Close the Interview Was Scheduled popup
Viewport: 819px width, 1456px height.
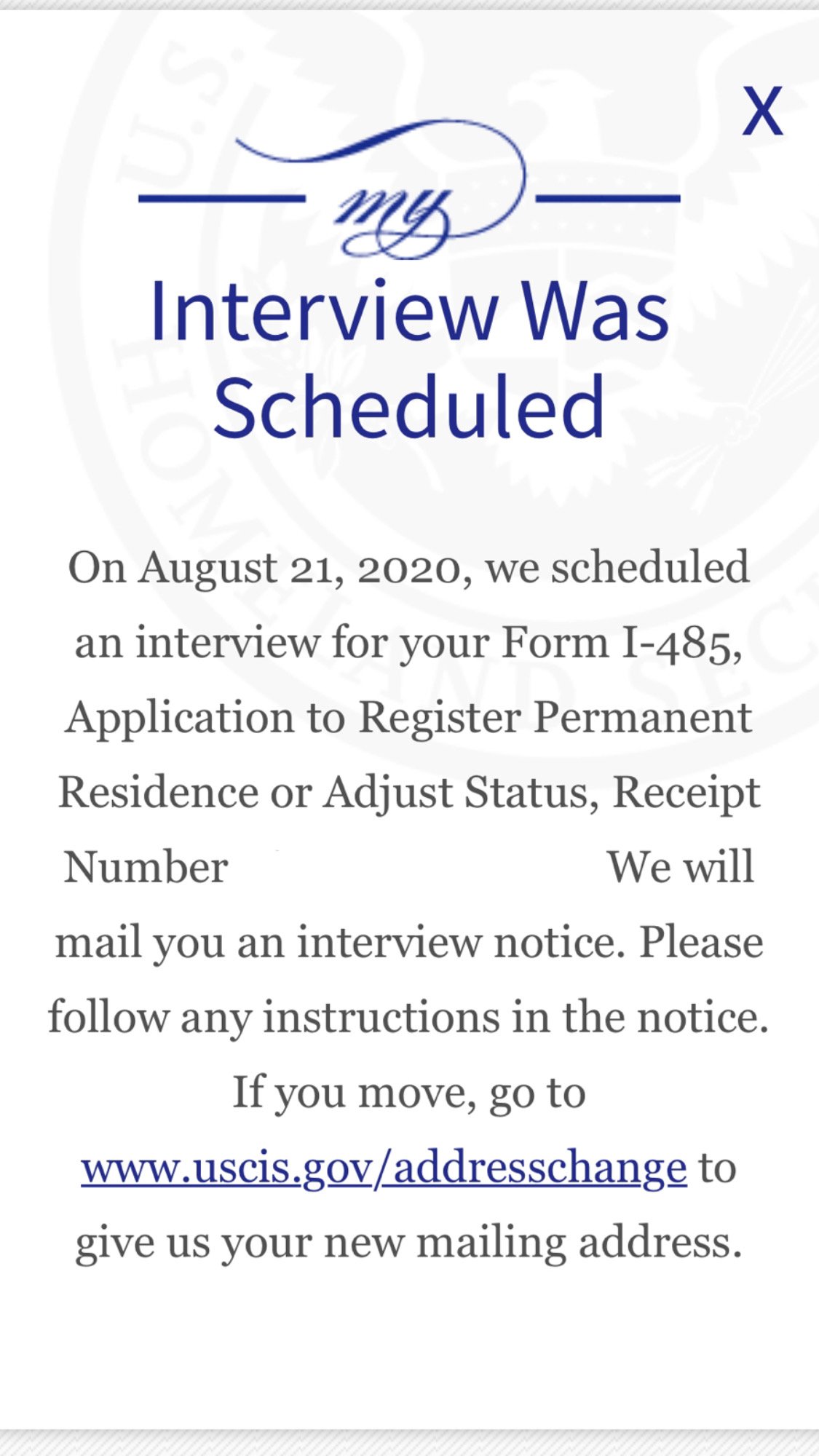pos(762,111)
